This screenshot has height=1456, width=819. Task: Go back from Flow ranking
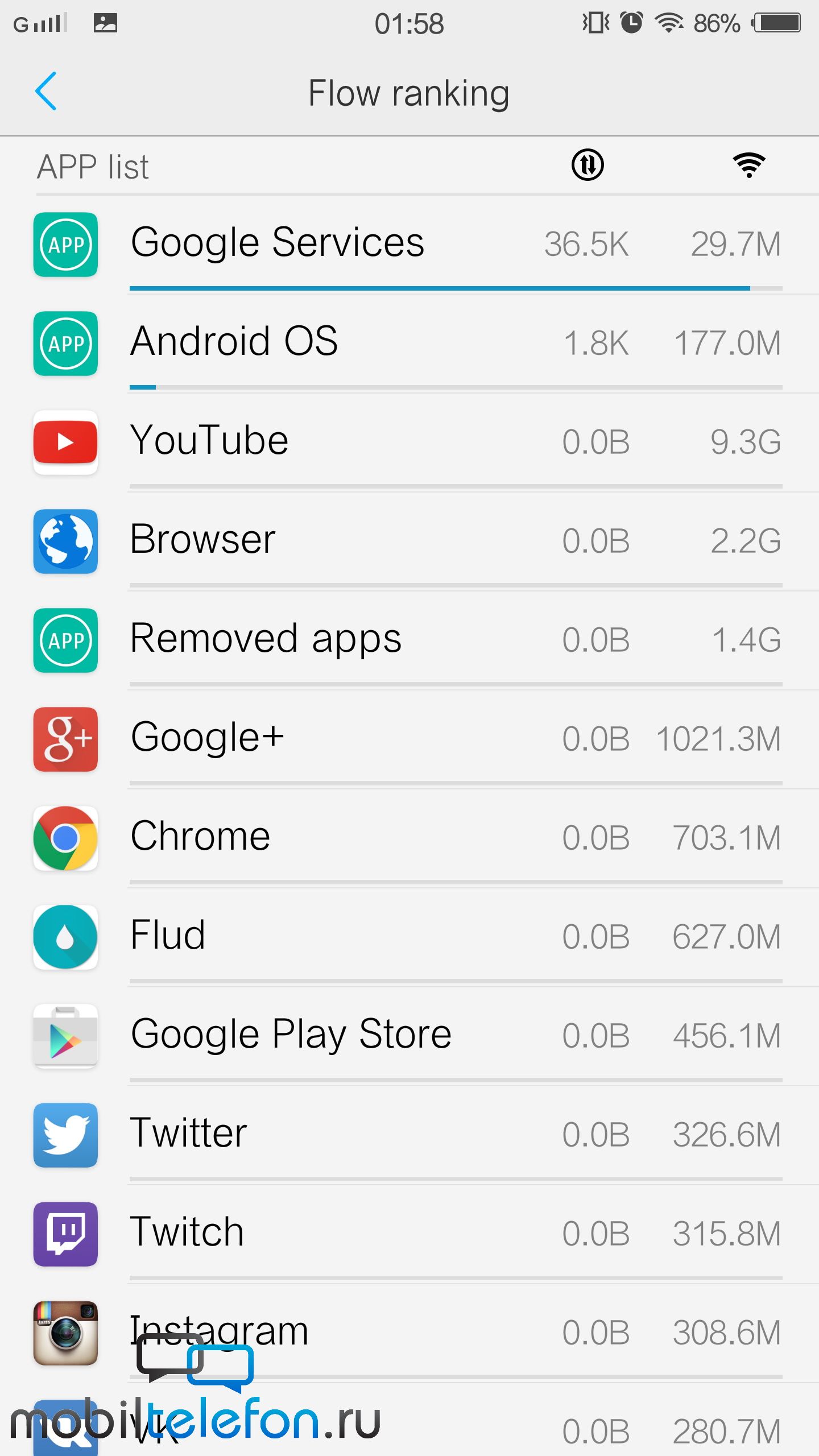coord(45,91)
